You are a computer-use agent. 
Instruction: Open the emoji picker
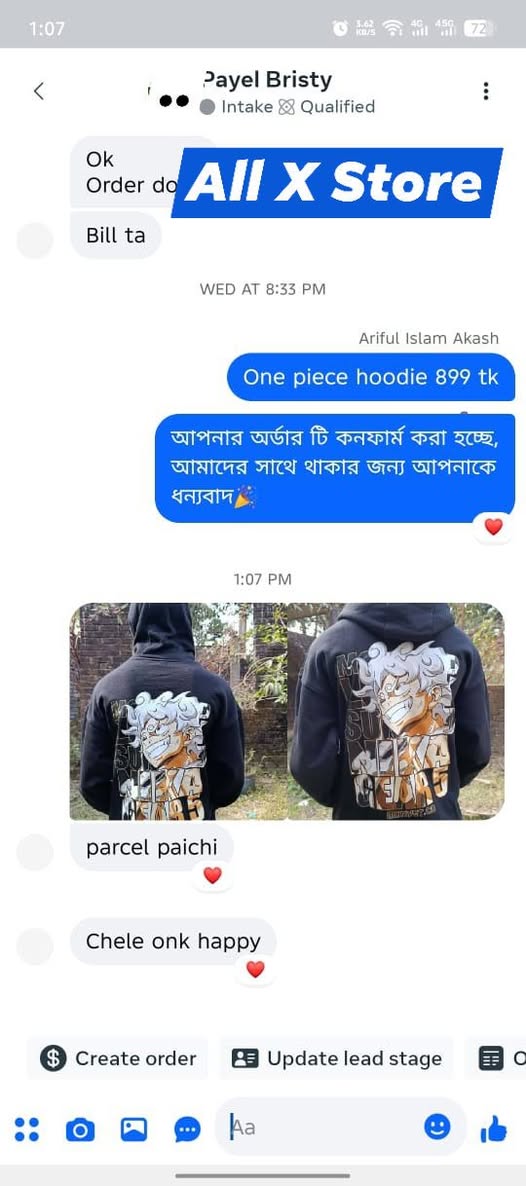pyautogui.click(x=437, y=1128)
